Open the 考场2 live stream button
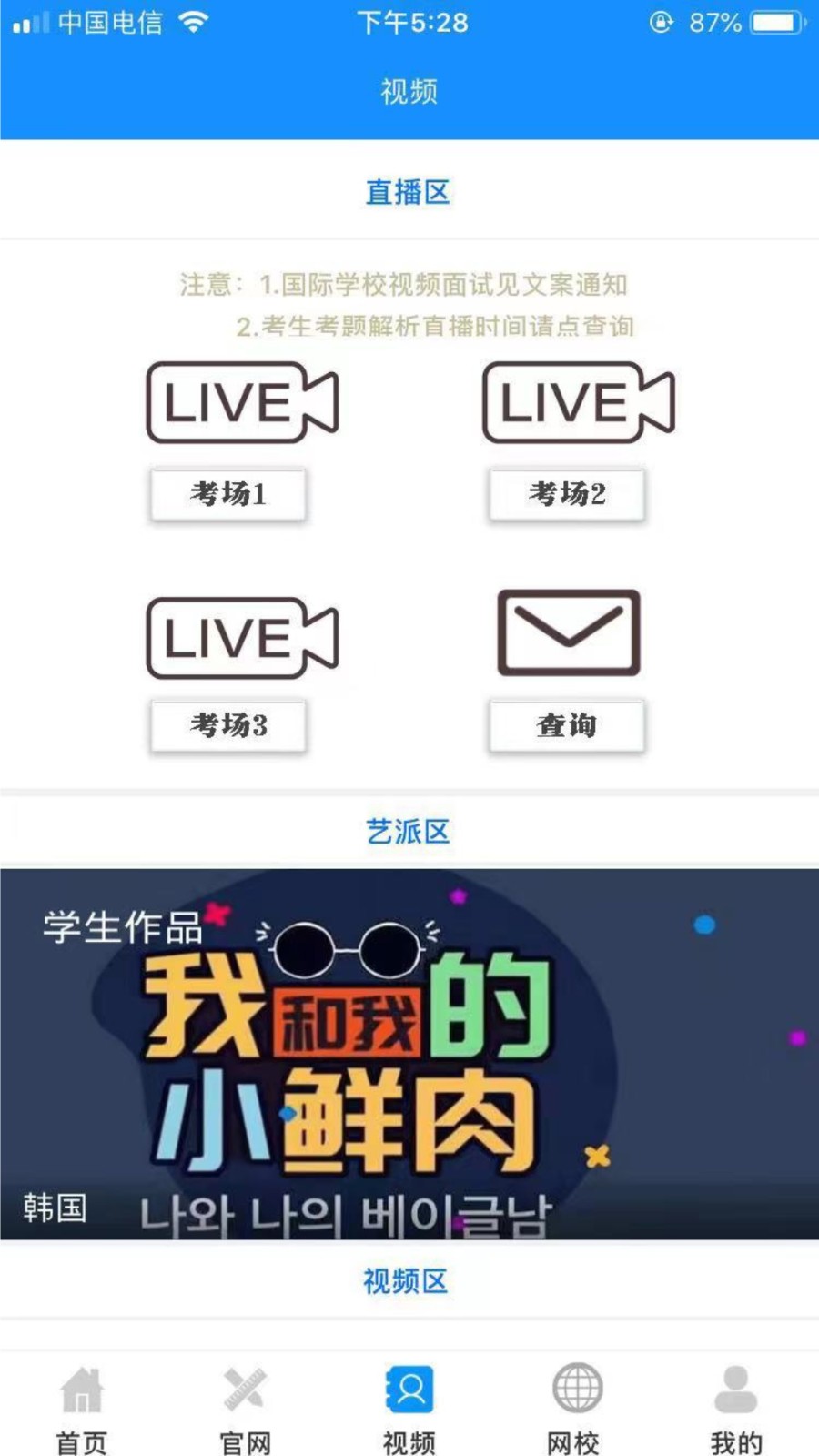This screenshot has height=1456, width=819. click(566, 494)
